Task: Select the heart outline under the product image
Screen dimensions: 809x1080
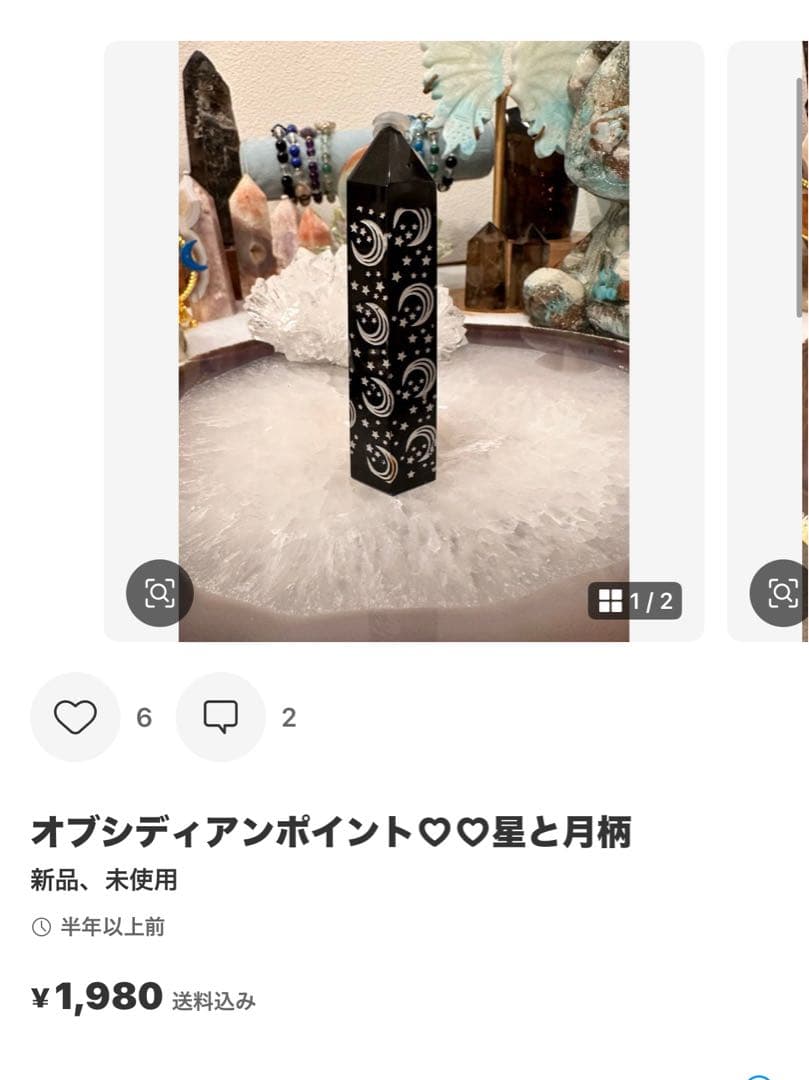Action: click(x=75, y=717)
